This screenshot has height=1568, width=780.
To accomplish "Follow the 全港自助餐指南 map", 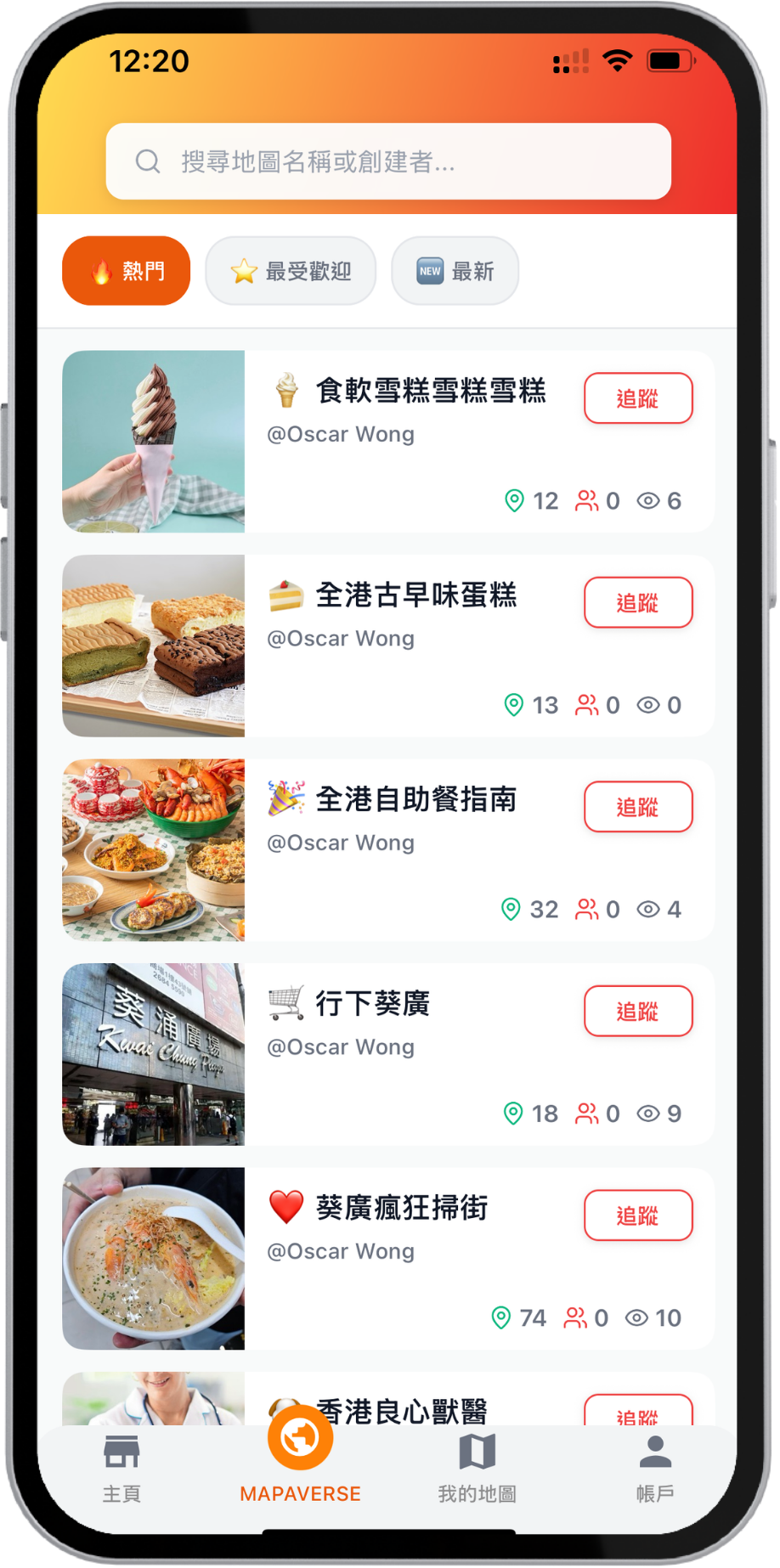I will coord(638,807).
